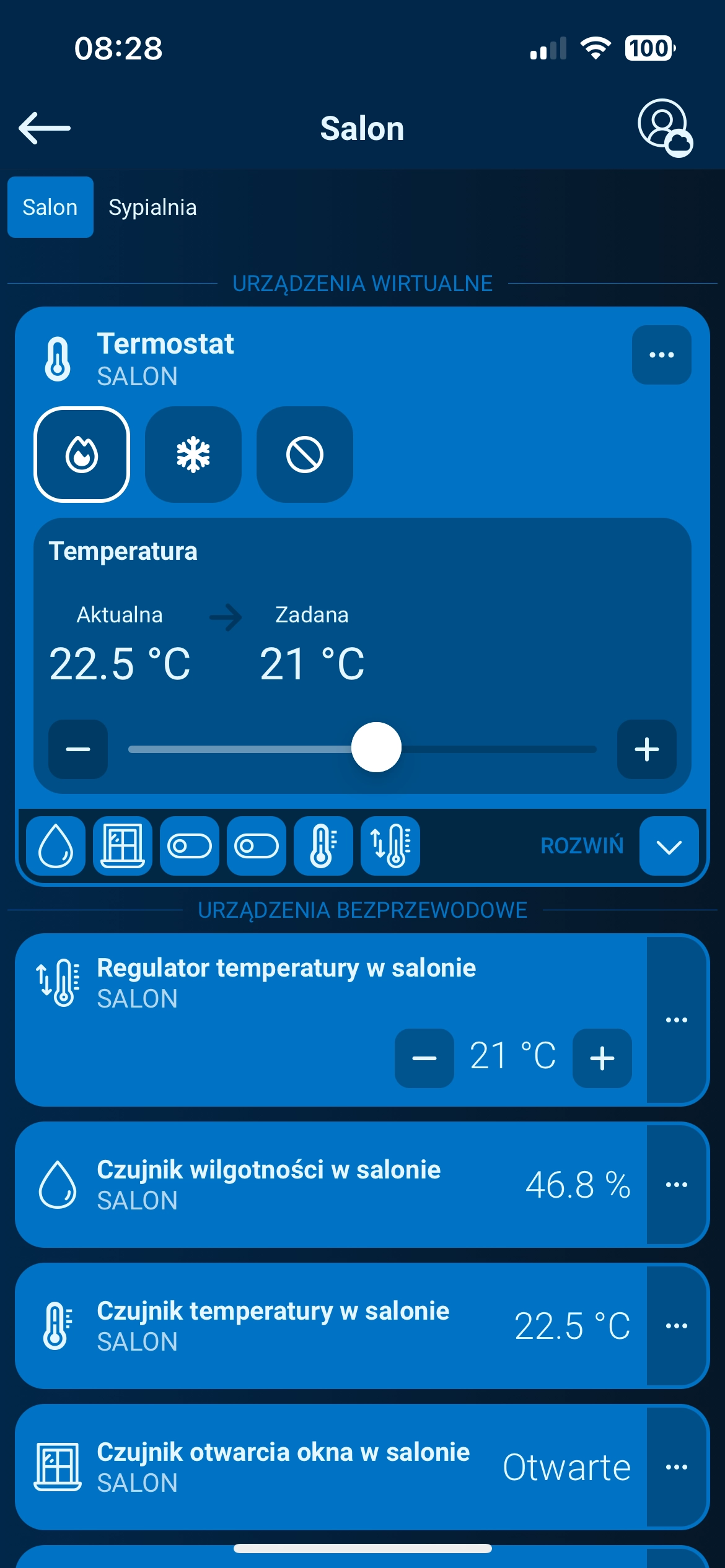
Task: Open options for Czujnik wilgotności w salonie
Action: click(x=676, y=1185)
